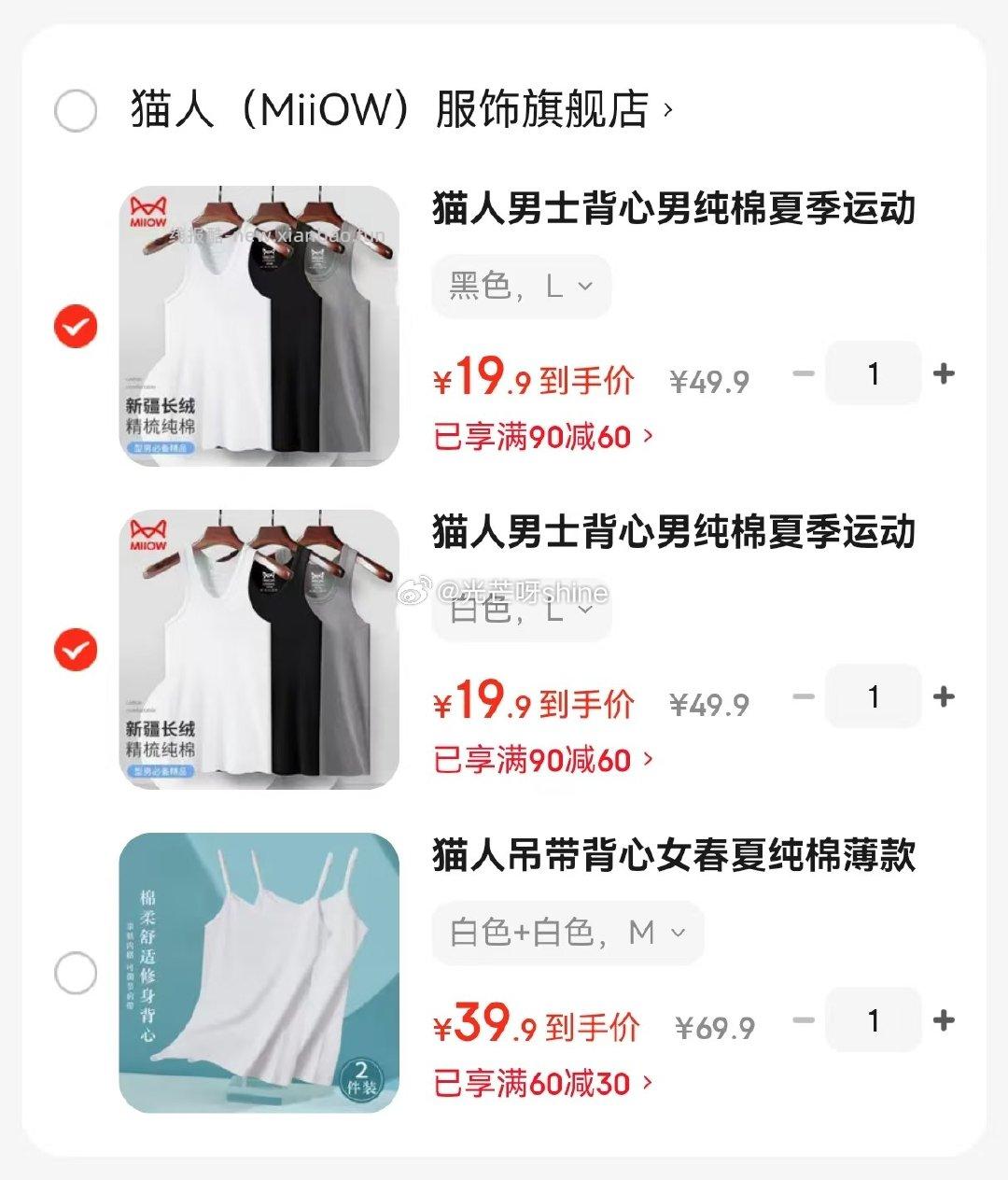Decrease quantity of the women's camisole
The image size is (1008, 1180).
[x=803, y=1020]
